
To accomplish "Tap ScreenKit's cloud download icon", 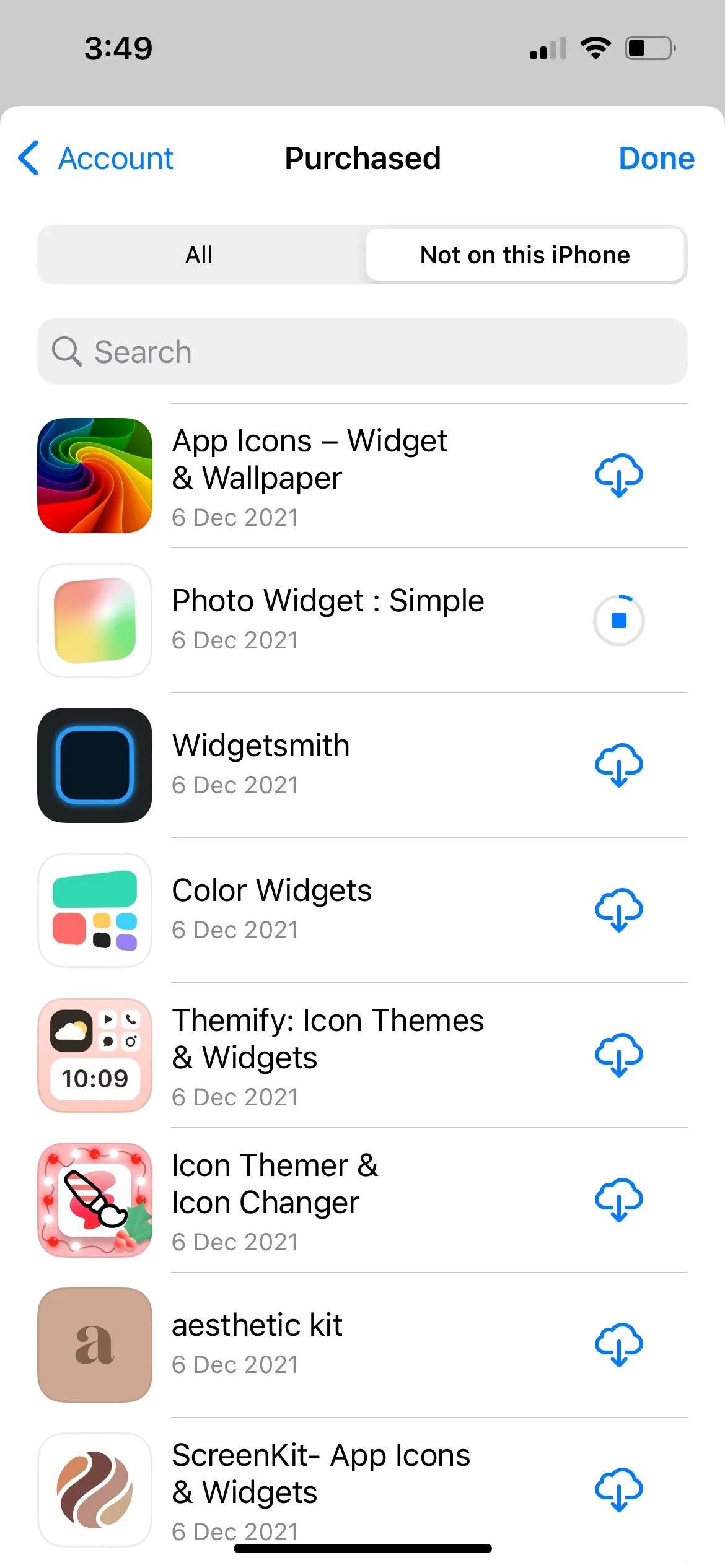I will (x=618, y=1490).
